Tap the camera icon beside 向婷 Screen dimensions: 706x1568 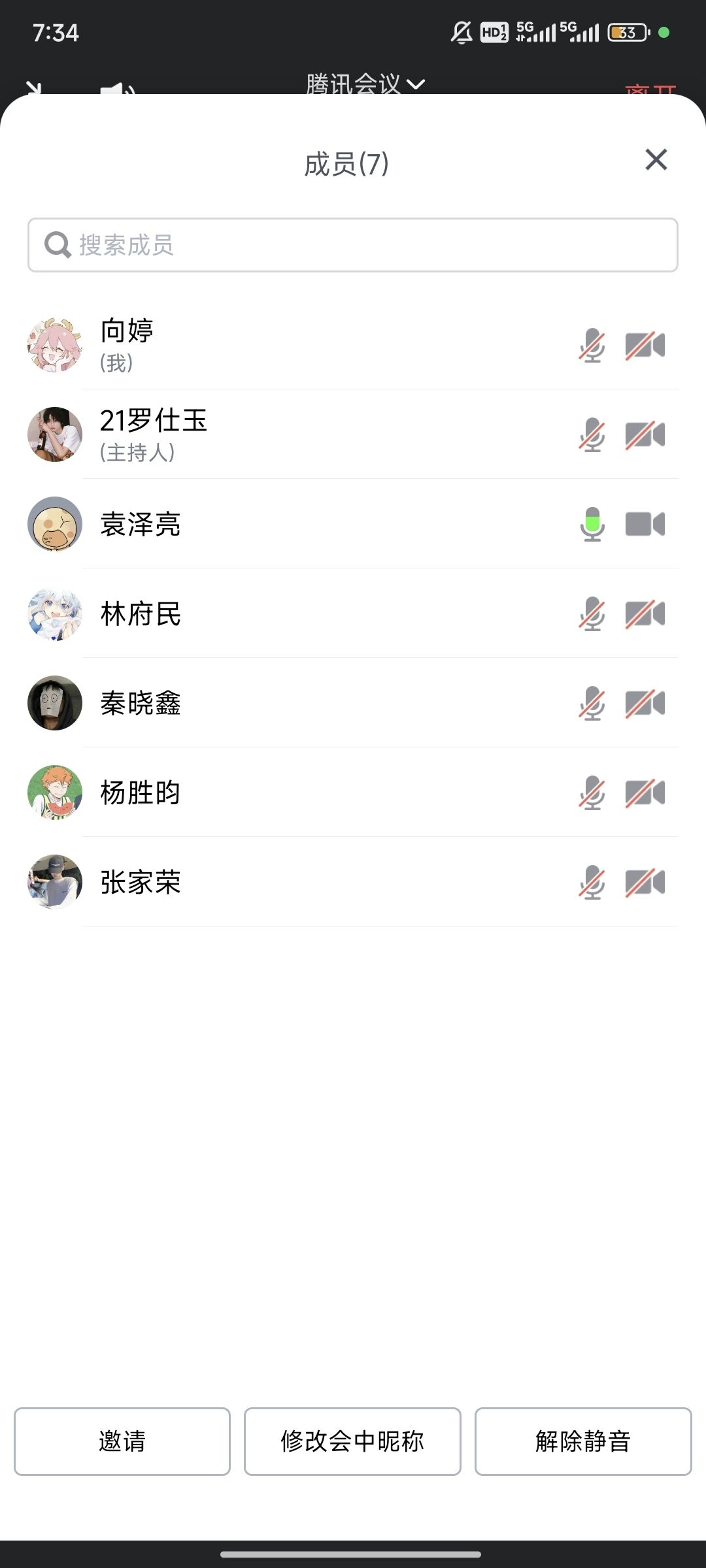click(645, 346)
